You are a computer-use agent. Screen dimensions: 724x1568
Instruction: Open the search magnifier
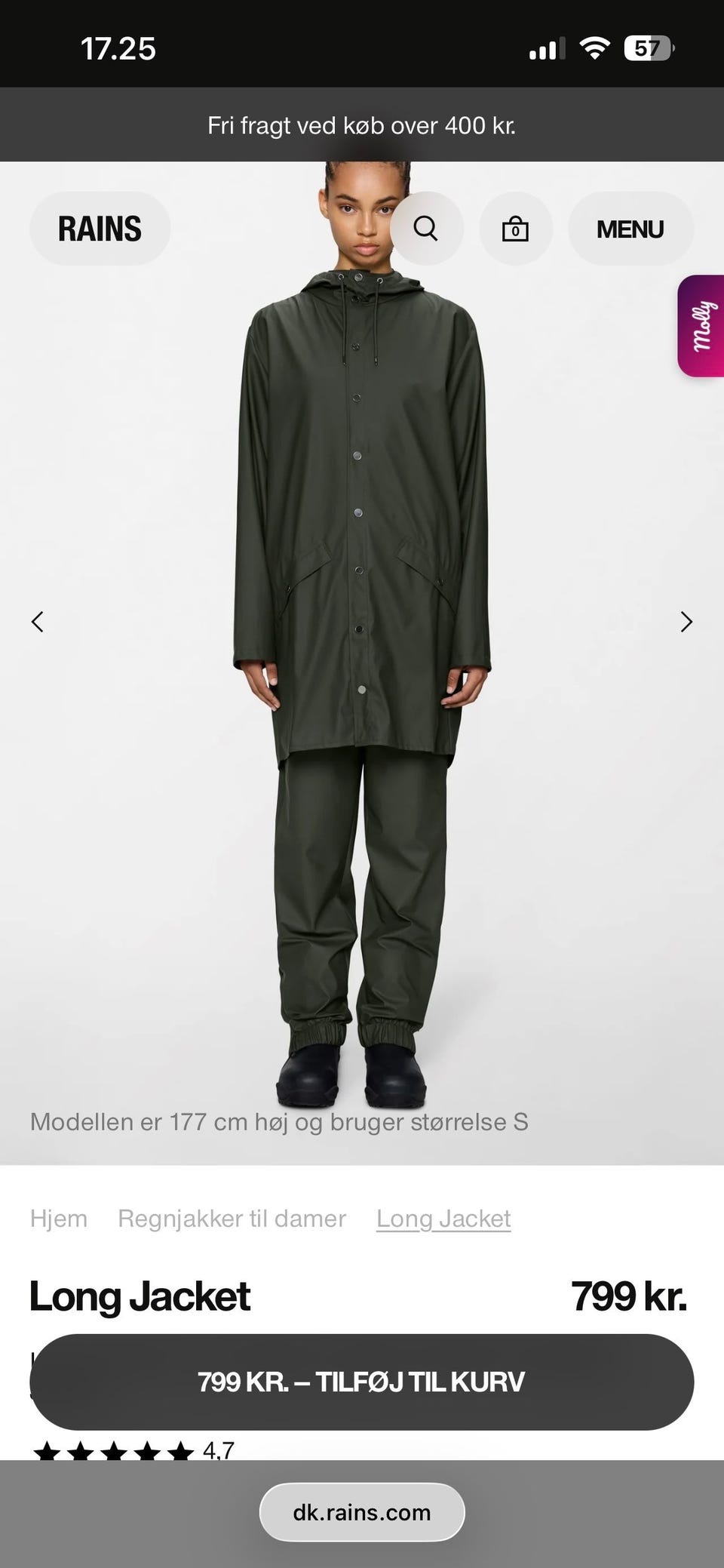click(426, 229)
